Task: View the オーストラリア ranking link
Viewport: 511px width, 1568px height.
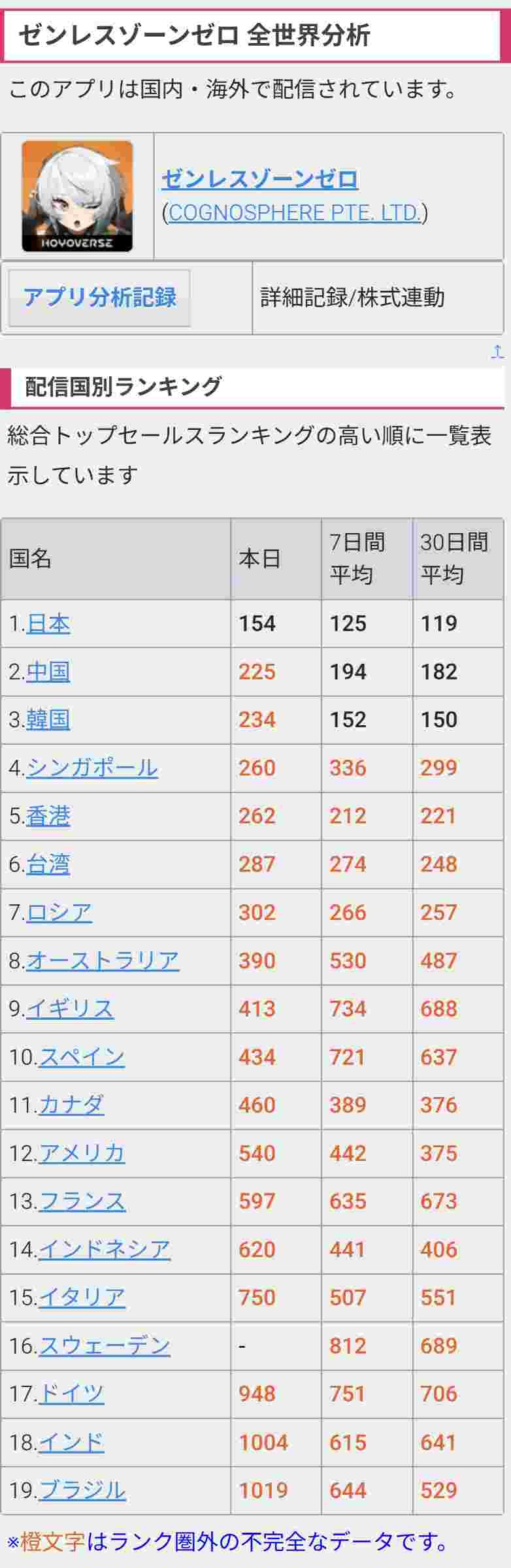Action: (x=103, y=960)
